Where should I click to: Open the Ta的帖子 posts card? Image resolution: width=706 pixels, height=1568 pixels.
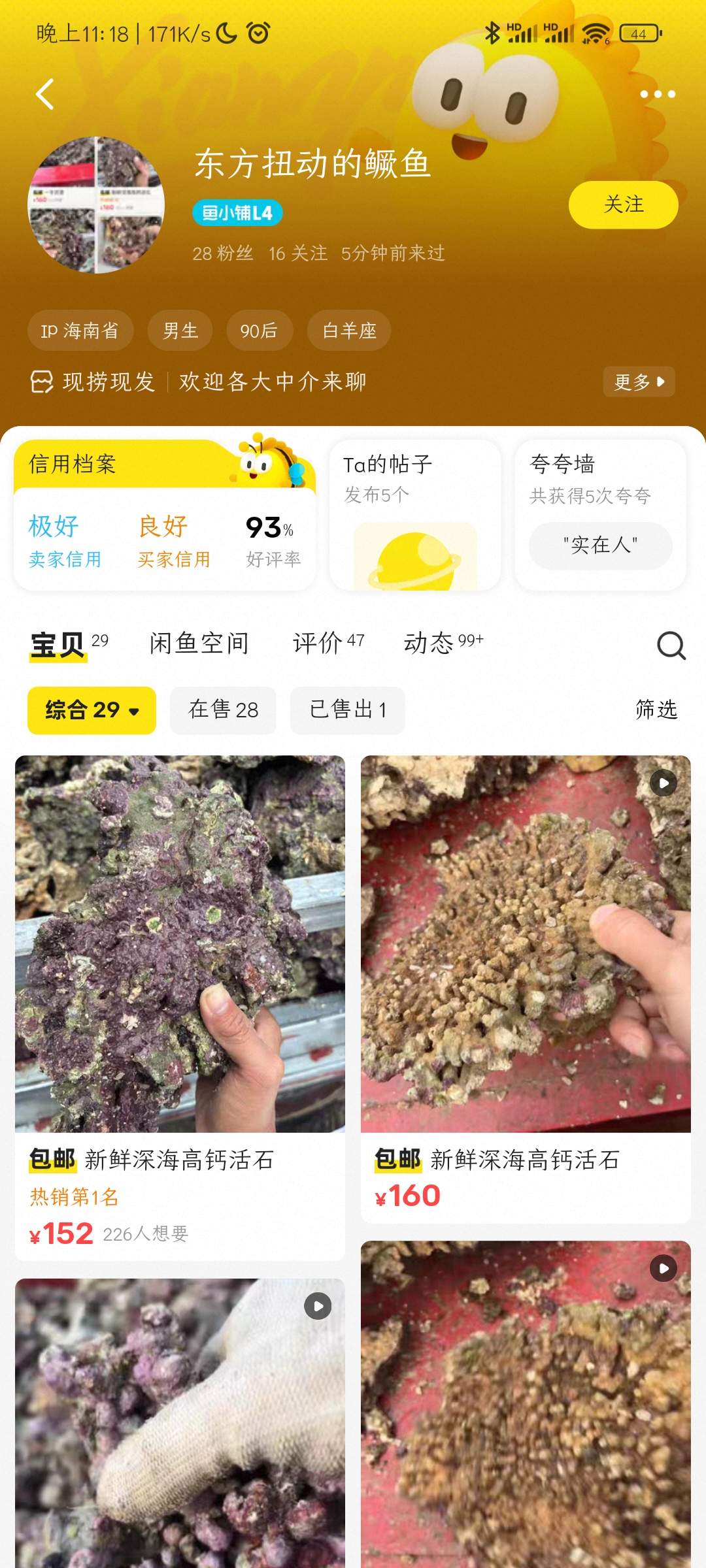click(414, 516)
